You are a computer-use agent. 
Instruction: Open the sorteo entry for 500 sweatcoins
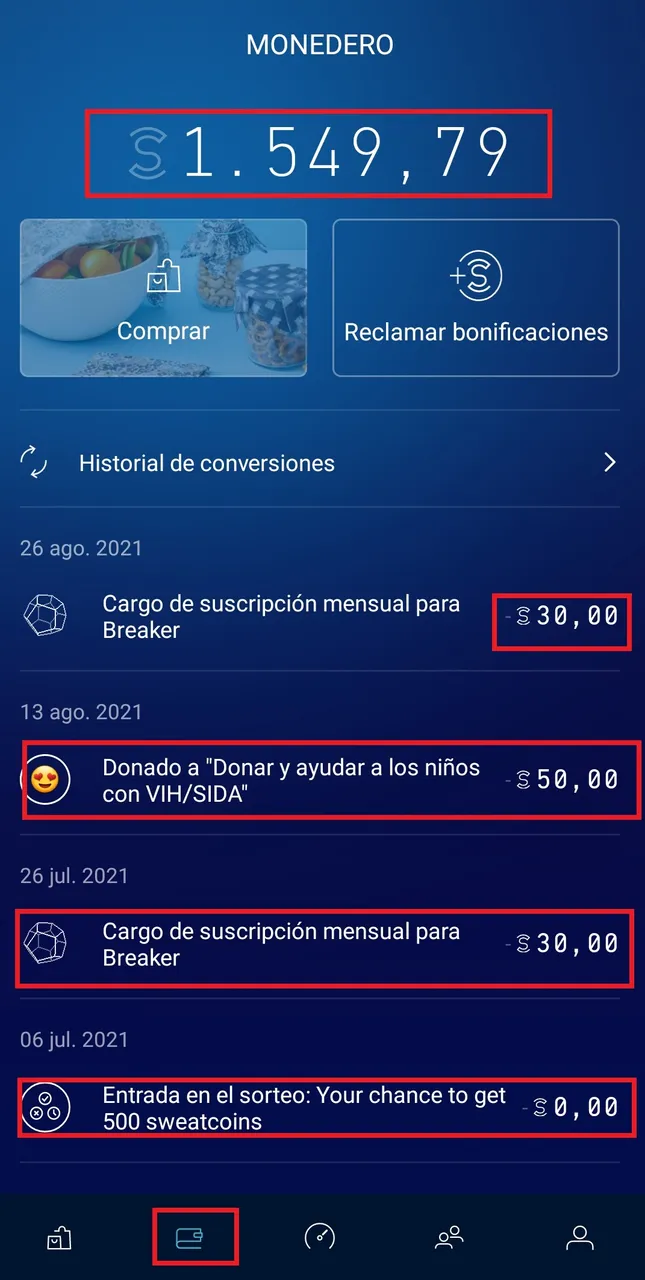[x=322, y=1108]
